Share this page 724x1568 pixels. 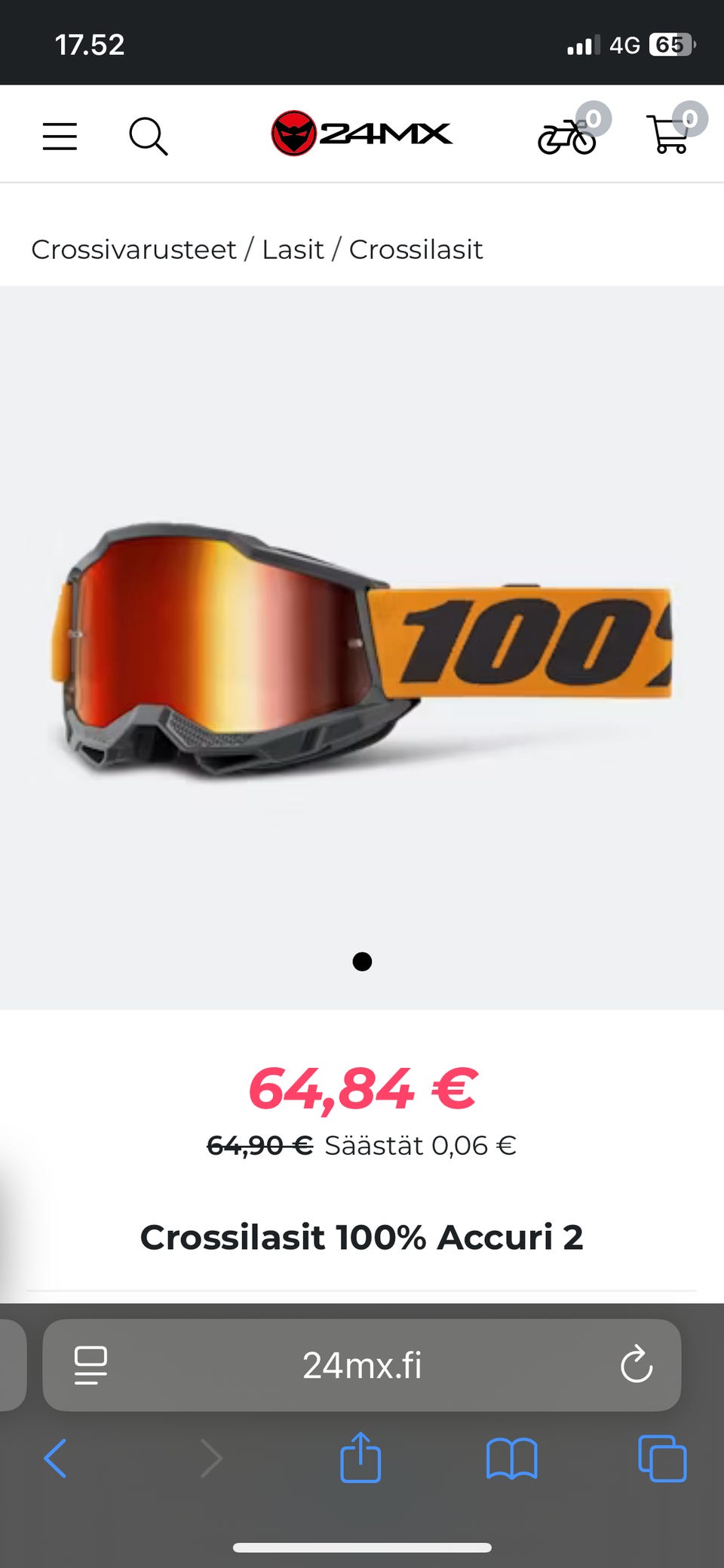pos(360,1457)
